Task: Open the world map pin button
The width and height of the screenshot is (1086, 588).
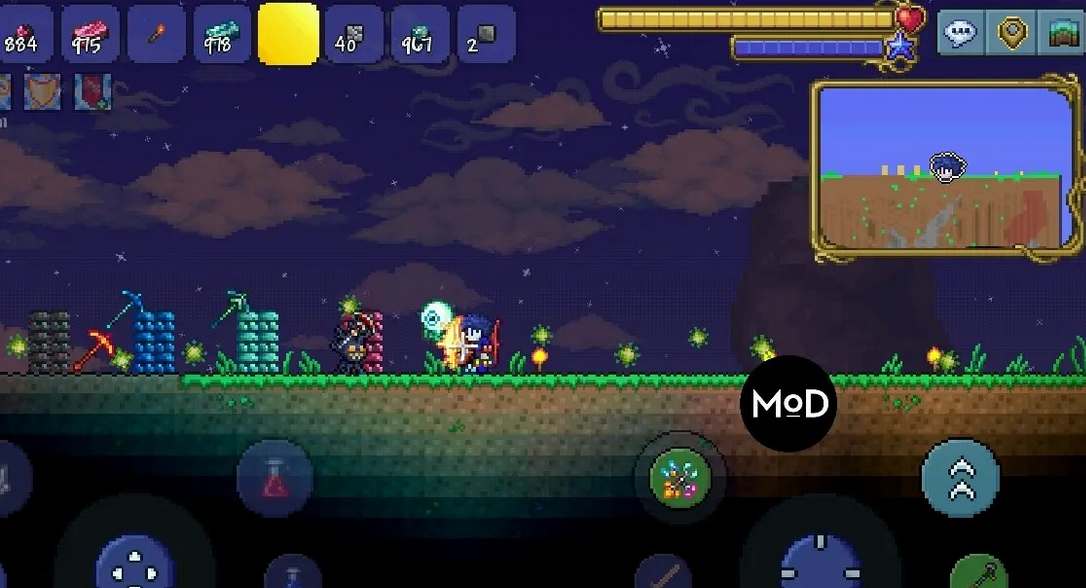Action: (x=1011, y=34)
